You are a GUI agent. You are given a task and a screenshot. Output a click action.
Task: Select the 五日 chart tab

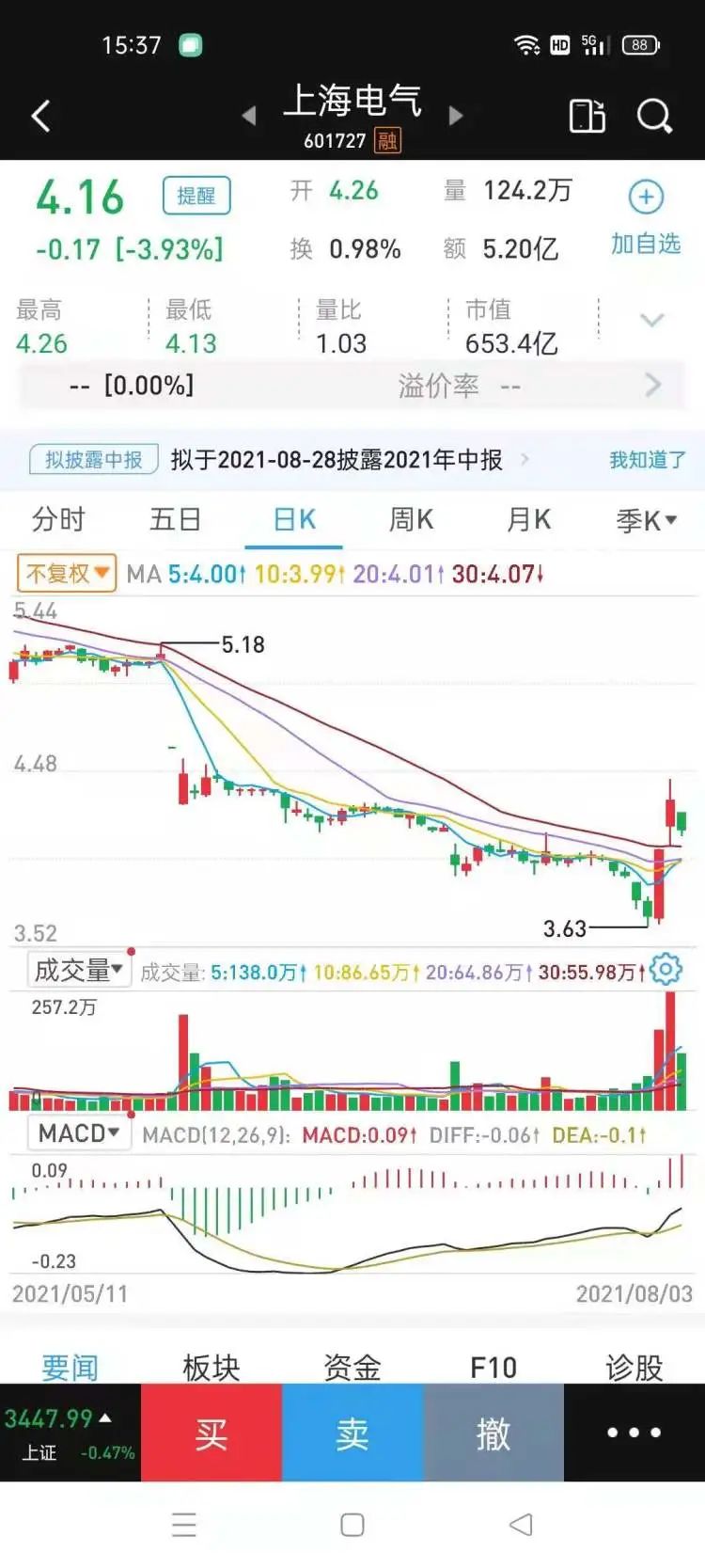[x=176, y=519]
